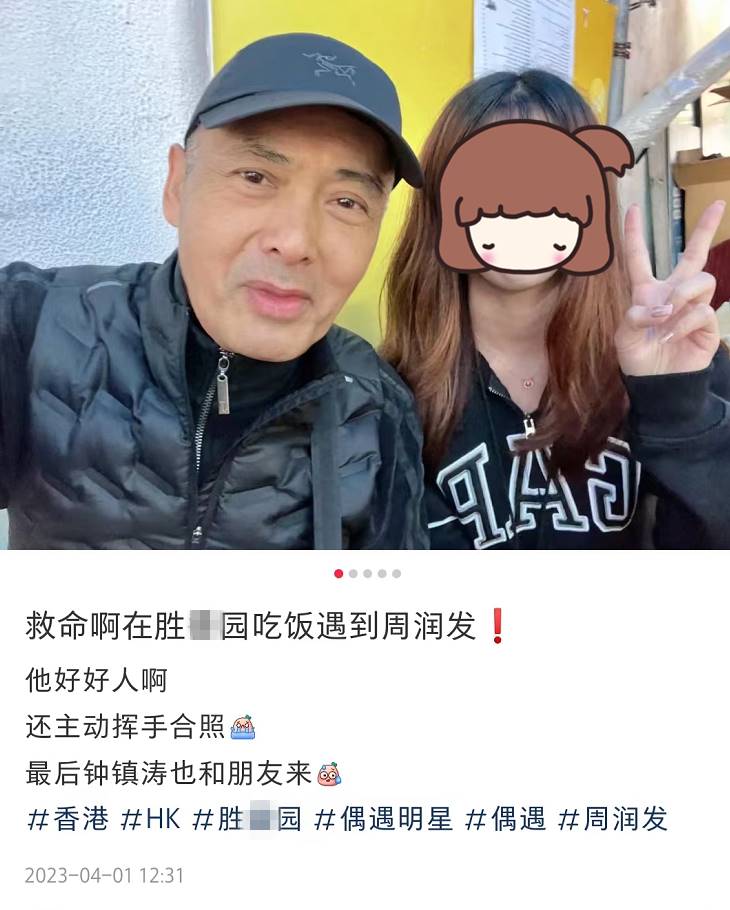This screenshot has height=910, width=730.
Task: Tap the #偶遇 hashtag
Action: coord(505,820)
